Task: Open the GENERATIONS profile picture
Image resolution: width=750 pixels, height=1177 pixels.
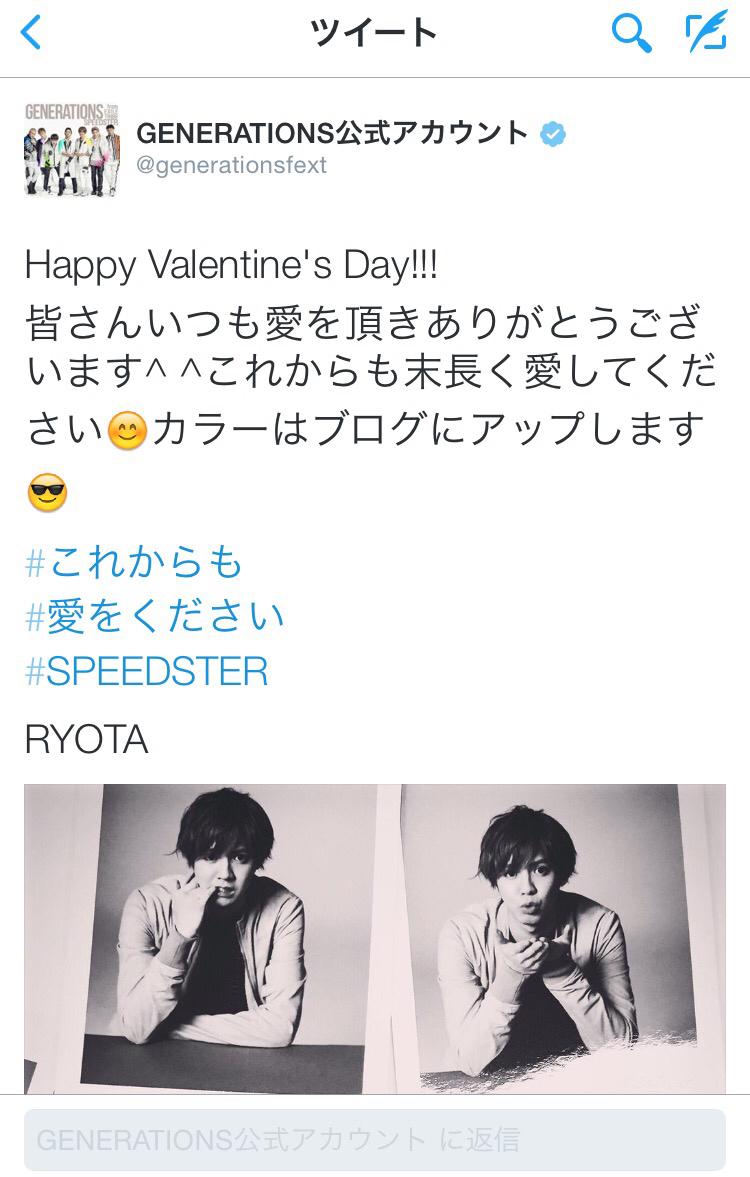Action: (x=72, y=147)
